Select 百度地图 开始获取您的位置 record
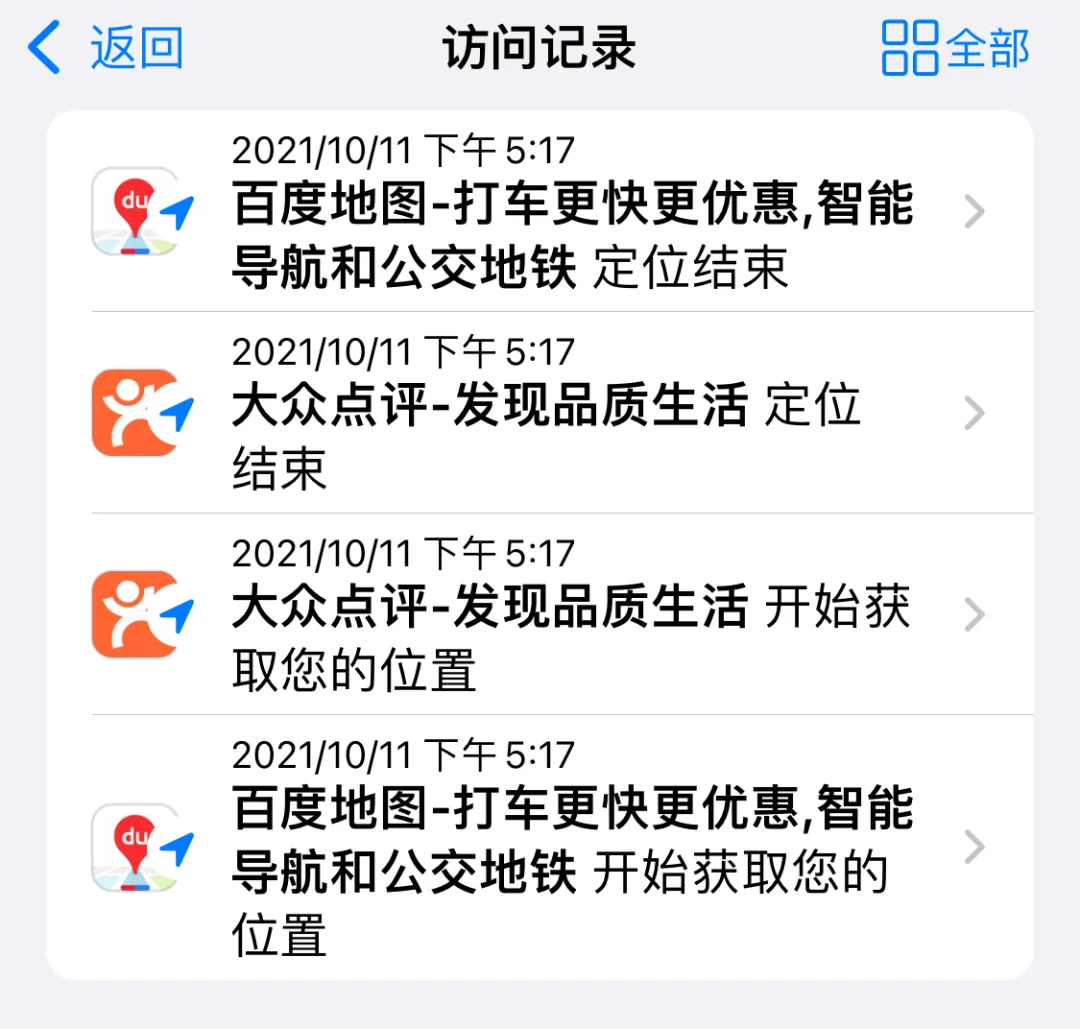1080x1029 pixels. click(540, 847)
